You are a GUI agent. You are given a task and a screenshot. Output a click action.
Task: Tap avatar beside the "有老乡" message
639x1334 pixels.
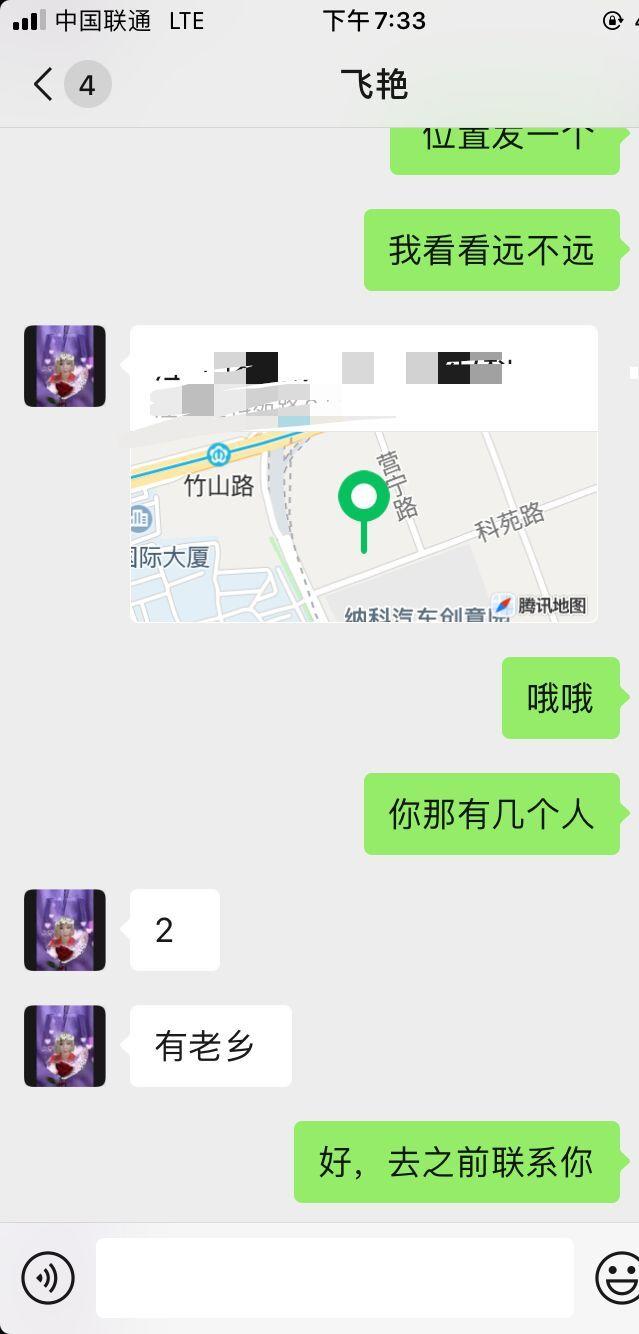[x=65, y=1046]
